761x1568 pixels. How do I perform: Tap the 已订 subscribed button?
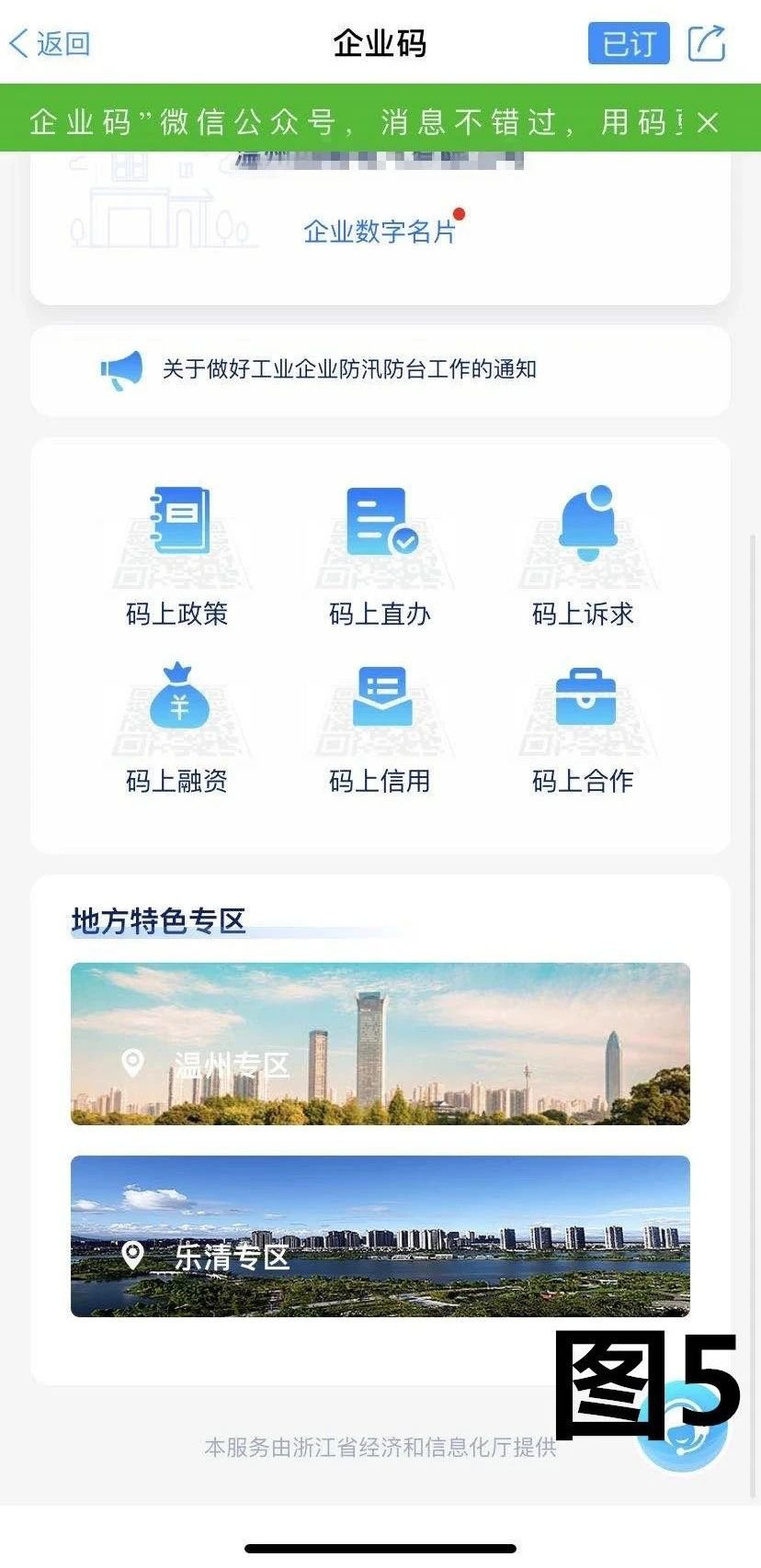click(x=629, y=43)
